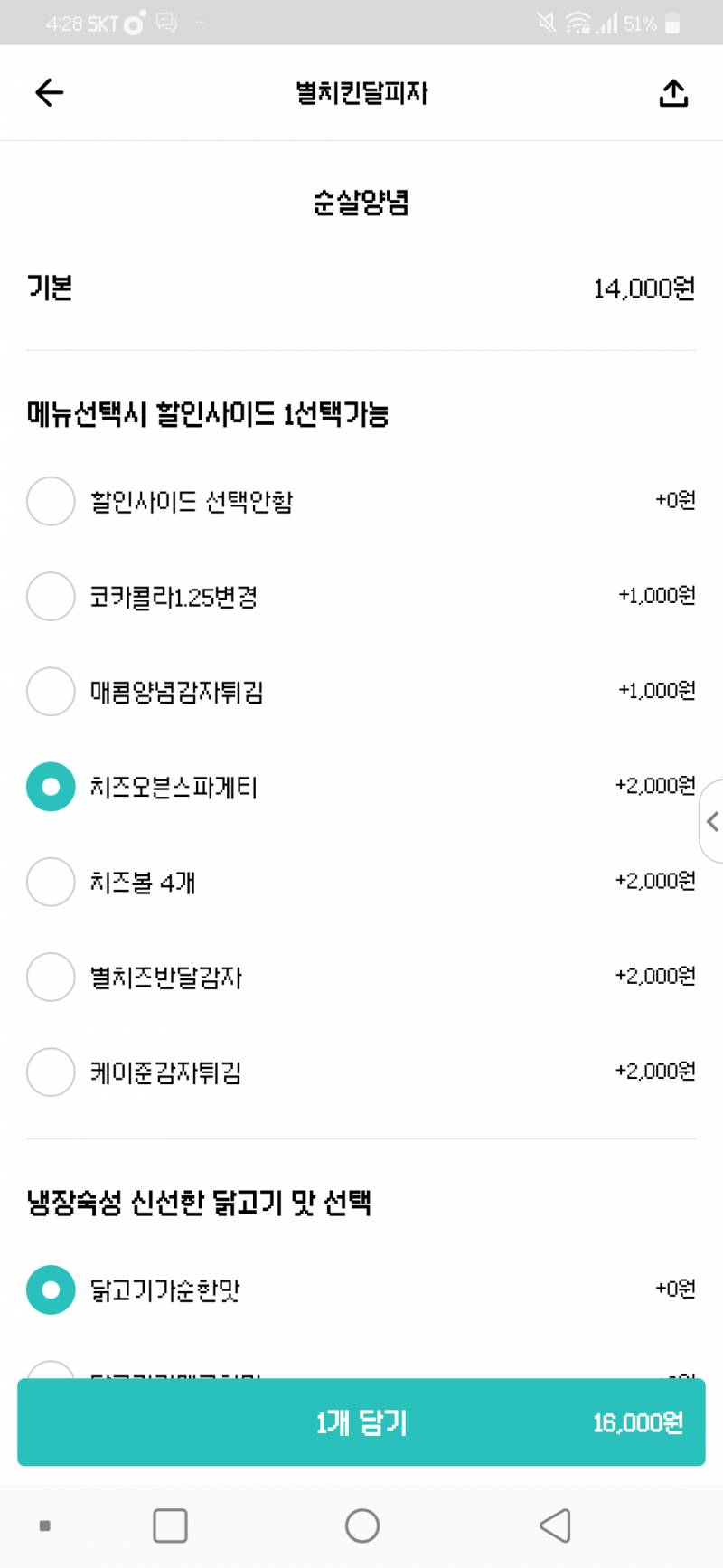Open recent apps from navigation bar

pos(172,1525)
